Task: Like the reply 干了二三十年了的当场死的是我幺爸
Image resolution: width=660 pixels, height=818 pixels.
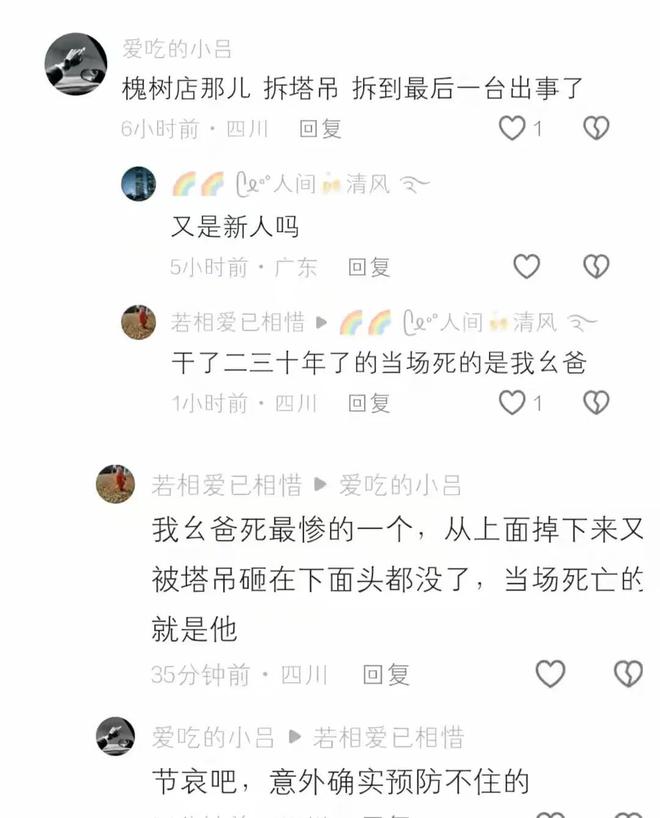Action: [x=513, y=402]
